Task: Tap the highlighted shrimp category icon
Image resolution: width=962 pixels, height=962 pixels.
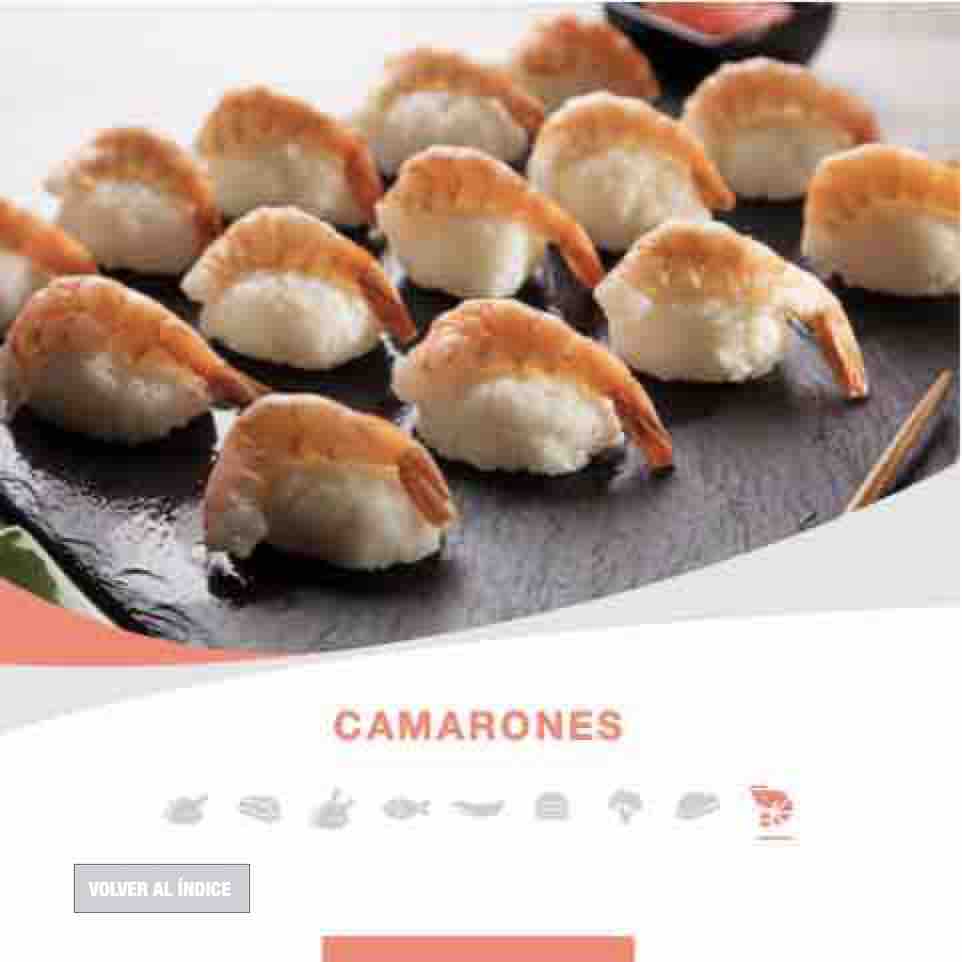Action: [x=772, y=807]
